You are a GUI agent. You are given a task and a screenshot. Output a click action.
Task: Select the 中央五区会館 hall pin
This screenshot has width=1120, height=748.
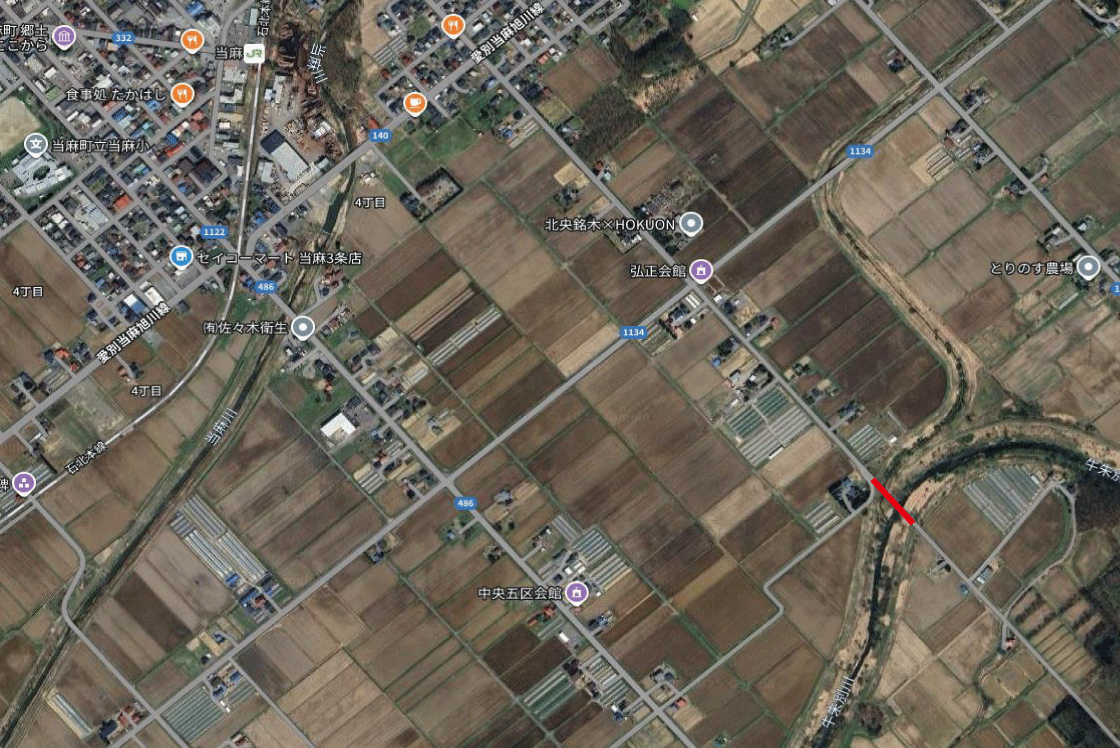pos(575,593)
